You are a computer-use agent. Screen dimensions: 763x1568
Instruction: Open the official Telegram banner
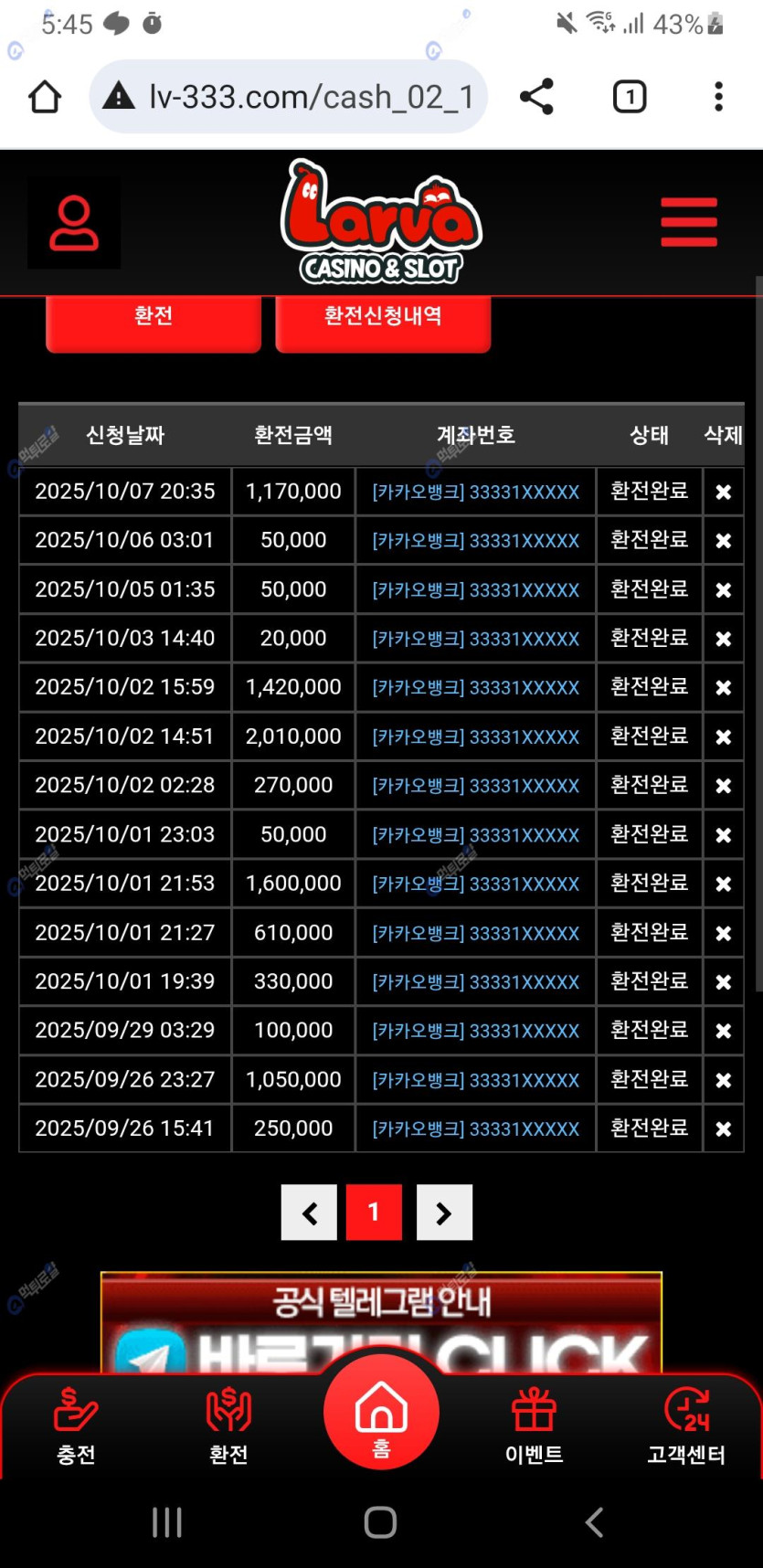tap(381, 1322)
